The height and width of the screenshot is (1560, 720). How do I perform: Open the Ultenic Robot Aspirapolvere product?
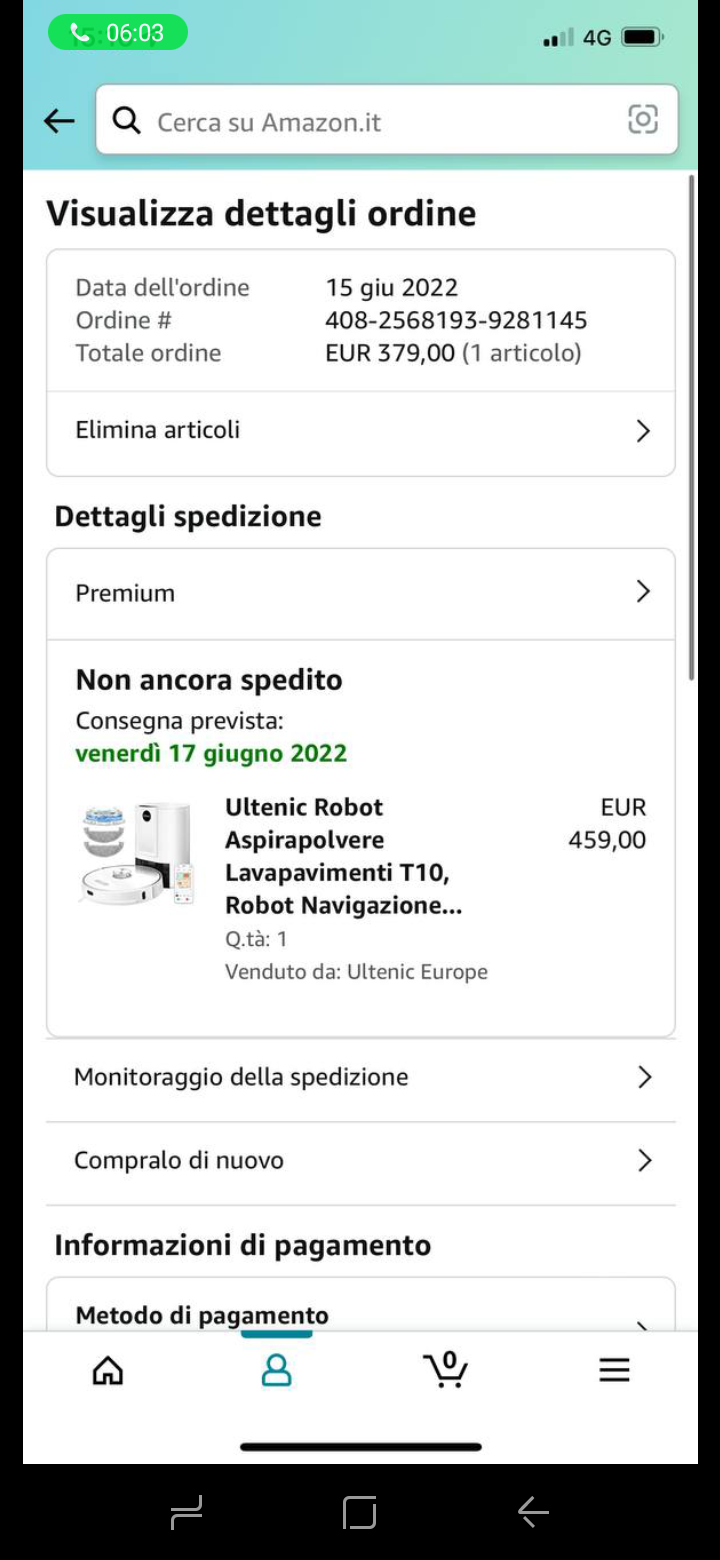point(343,856)
